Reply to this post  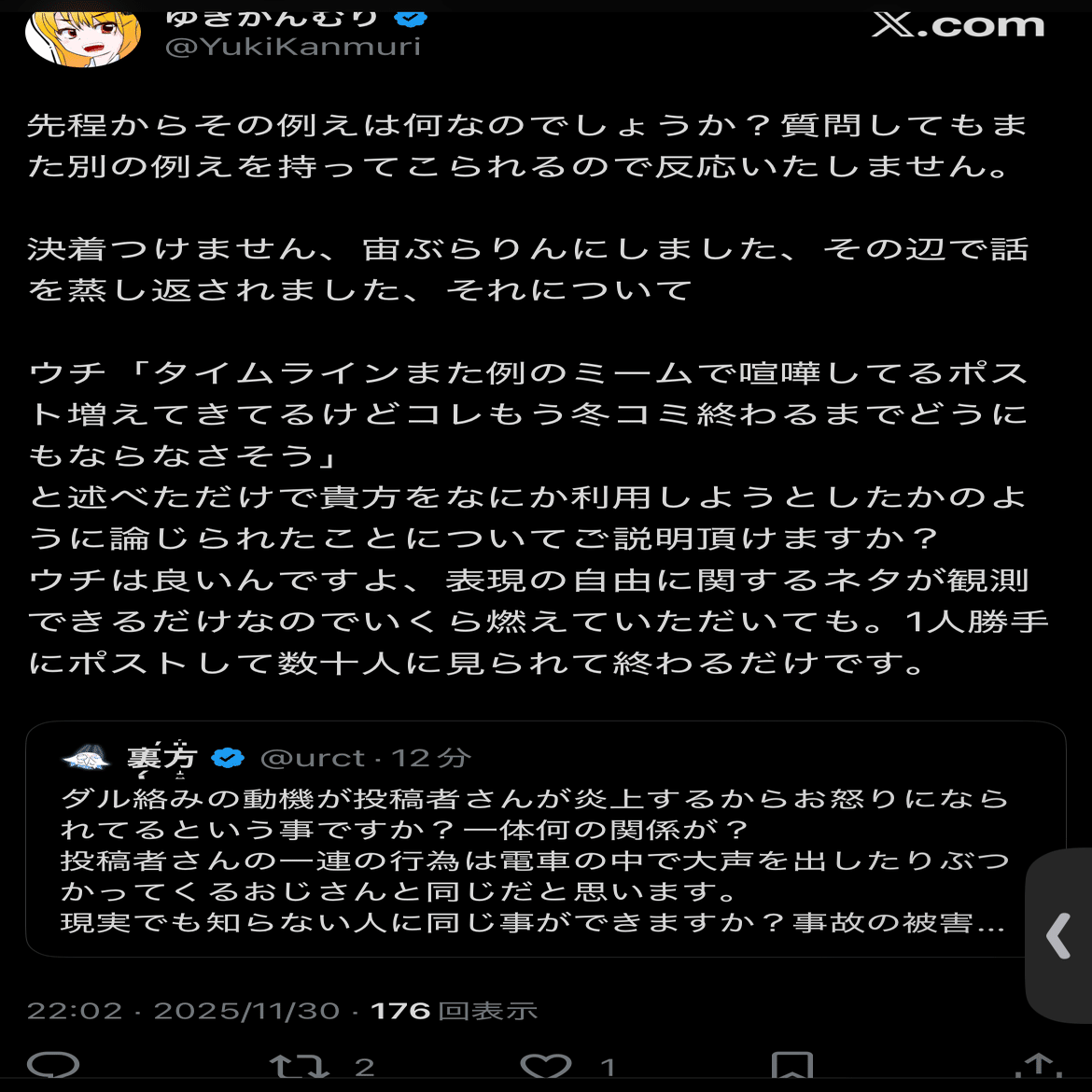[53, 1066]
